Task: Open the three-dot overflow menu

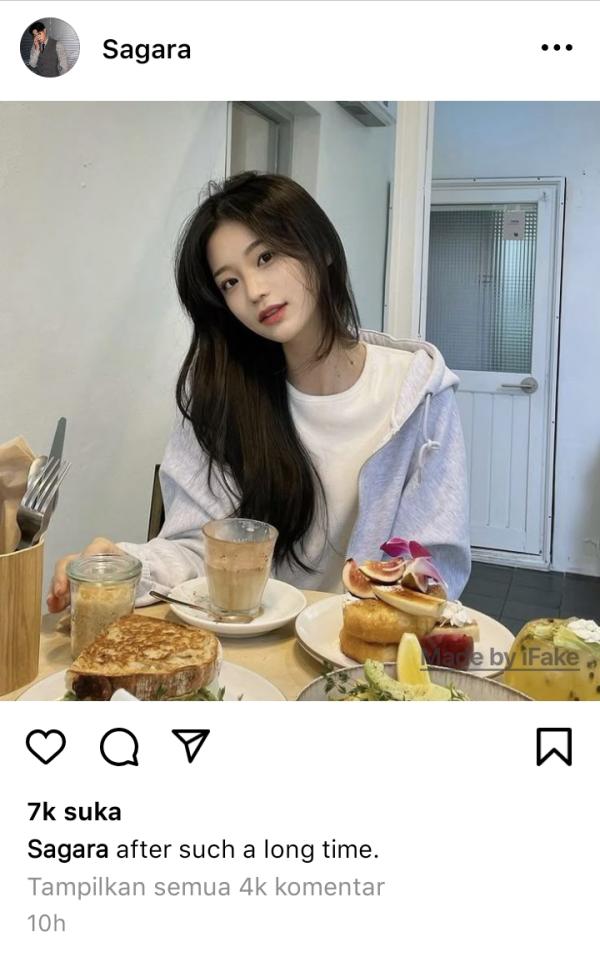Action: 556,48
